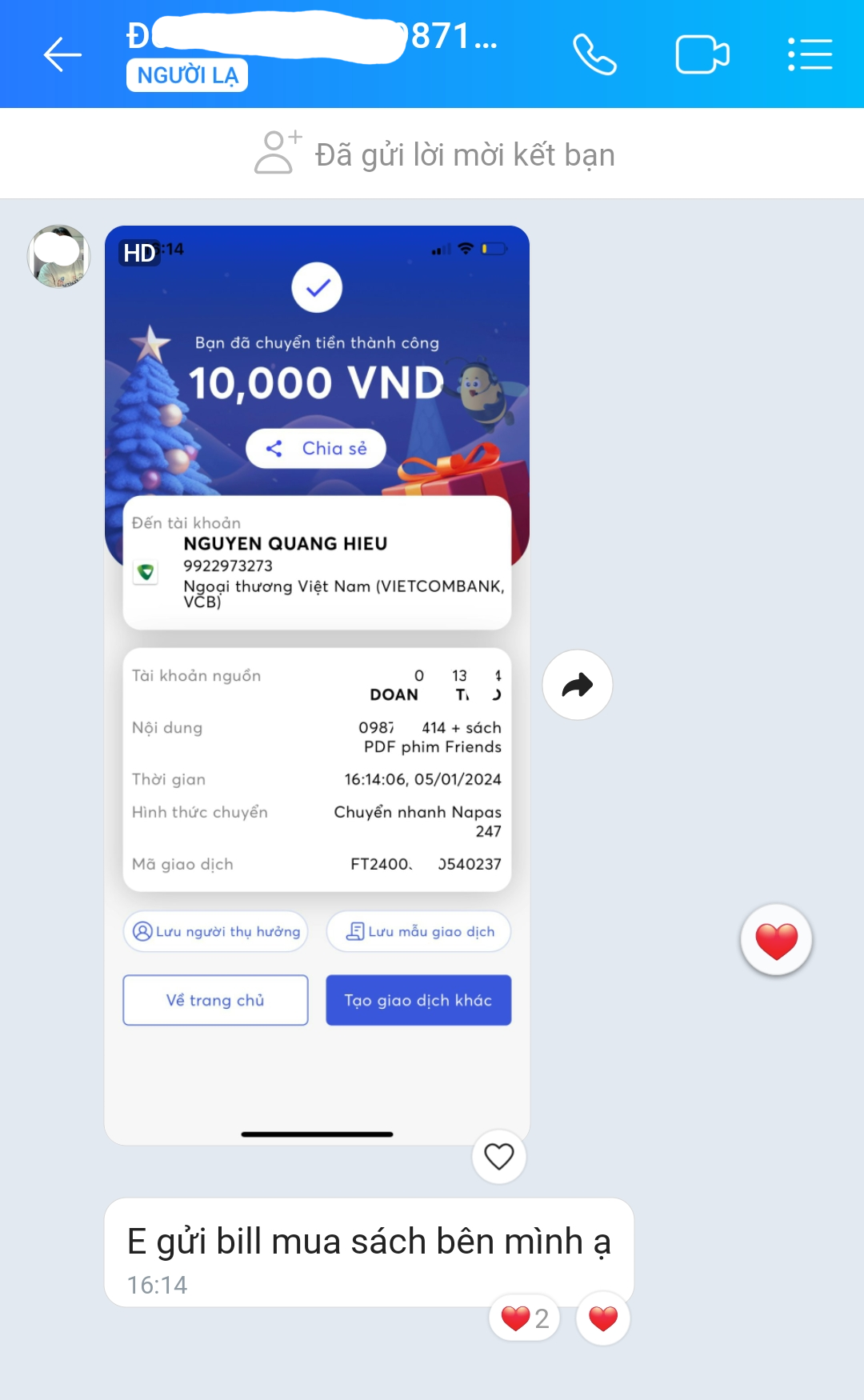Open the sender's profile avatar
Viewport: 864px width, 1400px height.
point(58,256)
